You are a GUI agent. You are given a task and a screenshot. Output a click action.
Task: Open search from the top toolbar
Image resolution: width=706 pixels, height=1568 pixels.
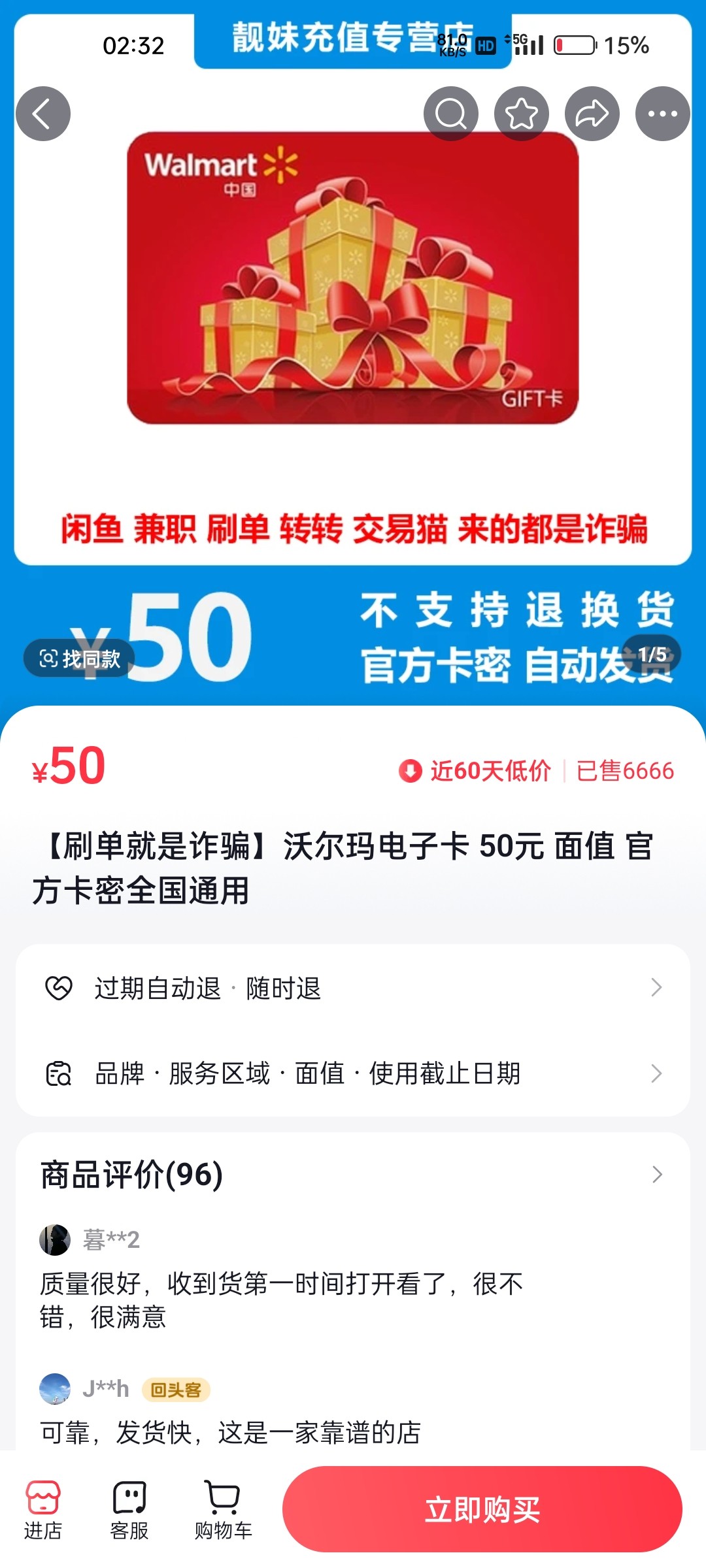pyautogui.click(x=451, y=114)
